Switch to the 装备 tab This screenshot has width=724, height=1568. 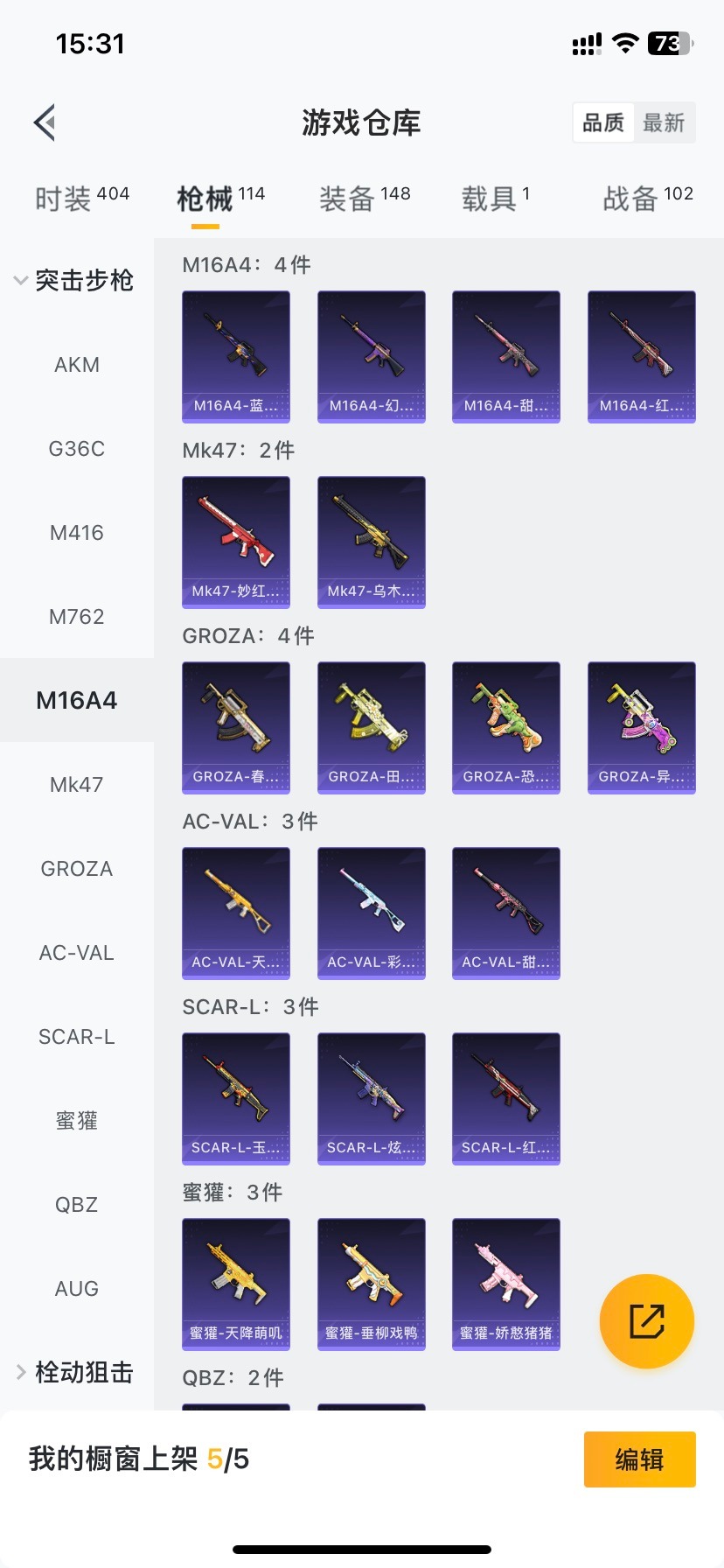[364, 199]
